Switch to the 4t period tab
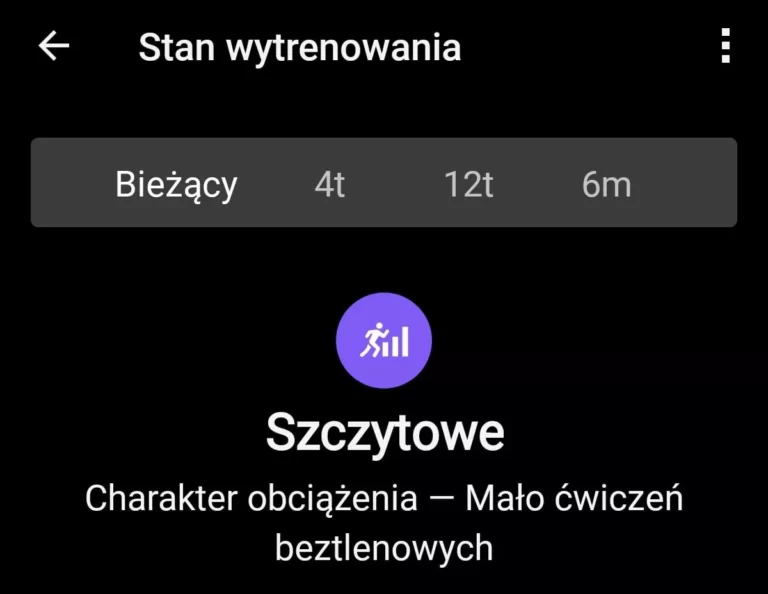The image size is (768, 594). [330, 185]
